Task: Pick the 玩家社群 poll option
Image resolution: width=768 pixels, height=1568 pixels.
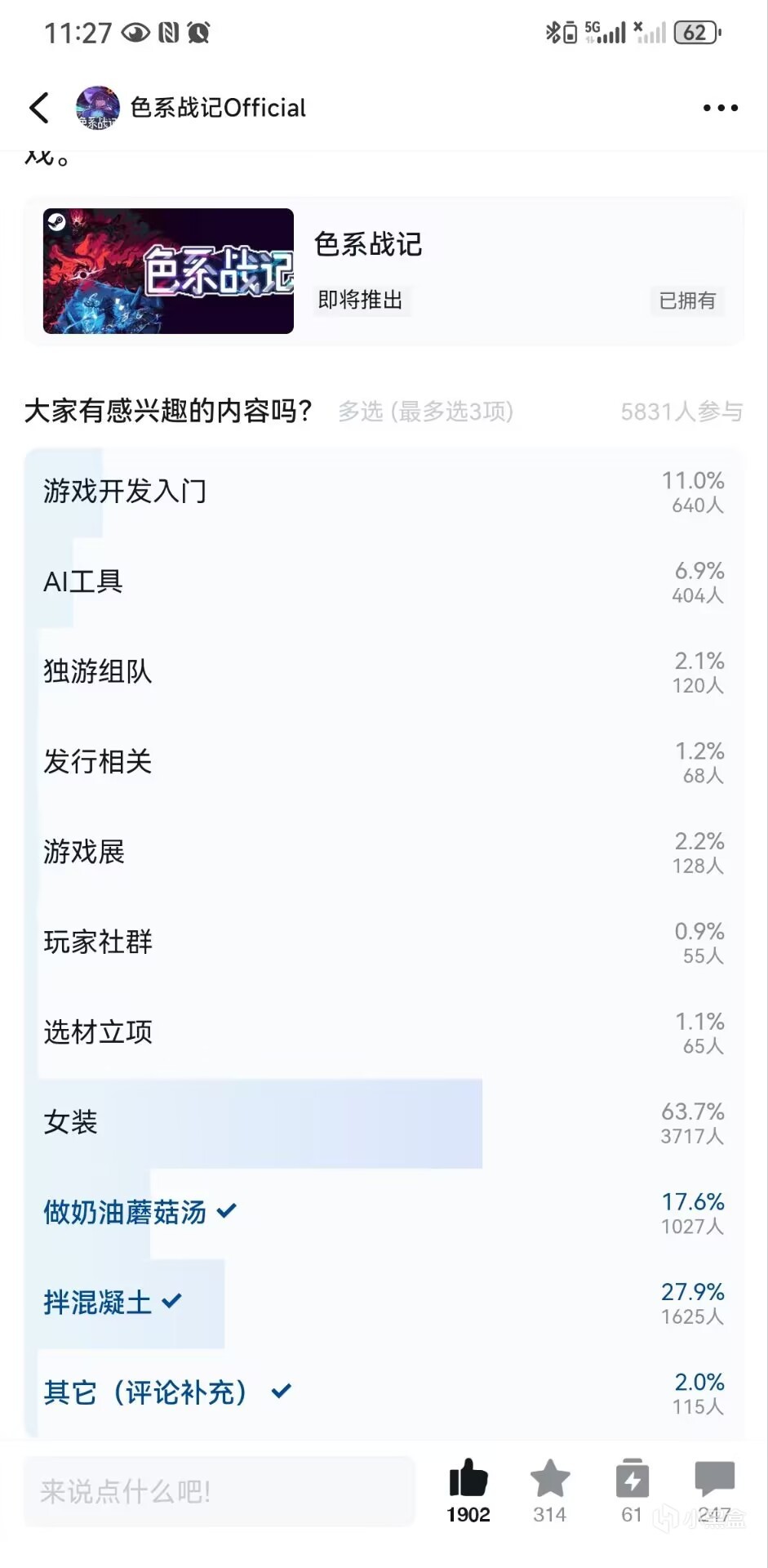Action: click(384, 942)
